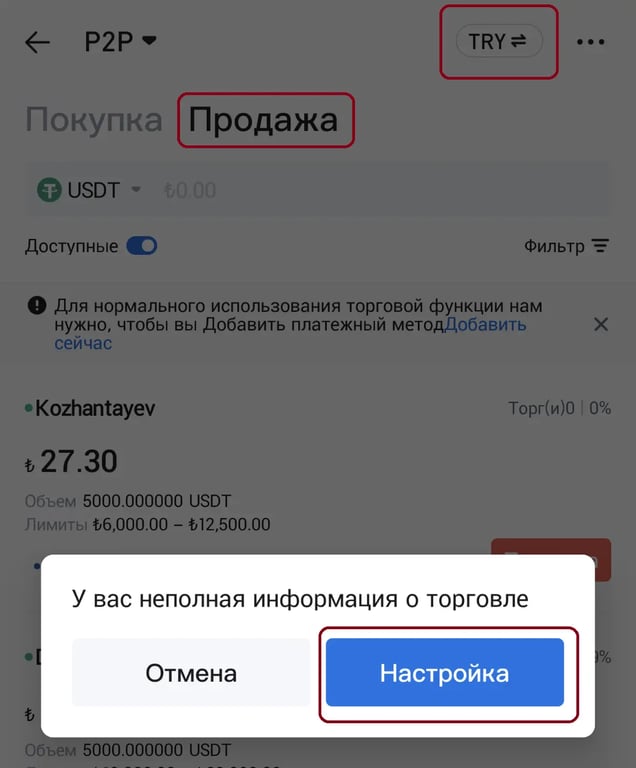Open the three-dot overflow menu
The height and width of the screenshot is (768, 636).
pos(591,42)
